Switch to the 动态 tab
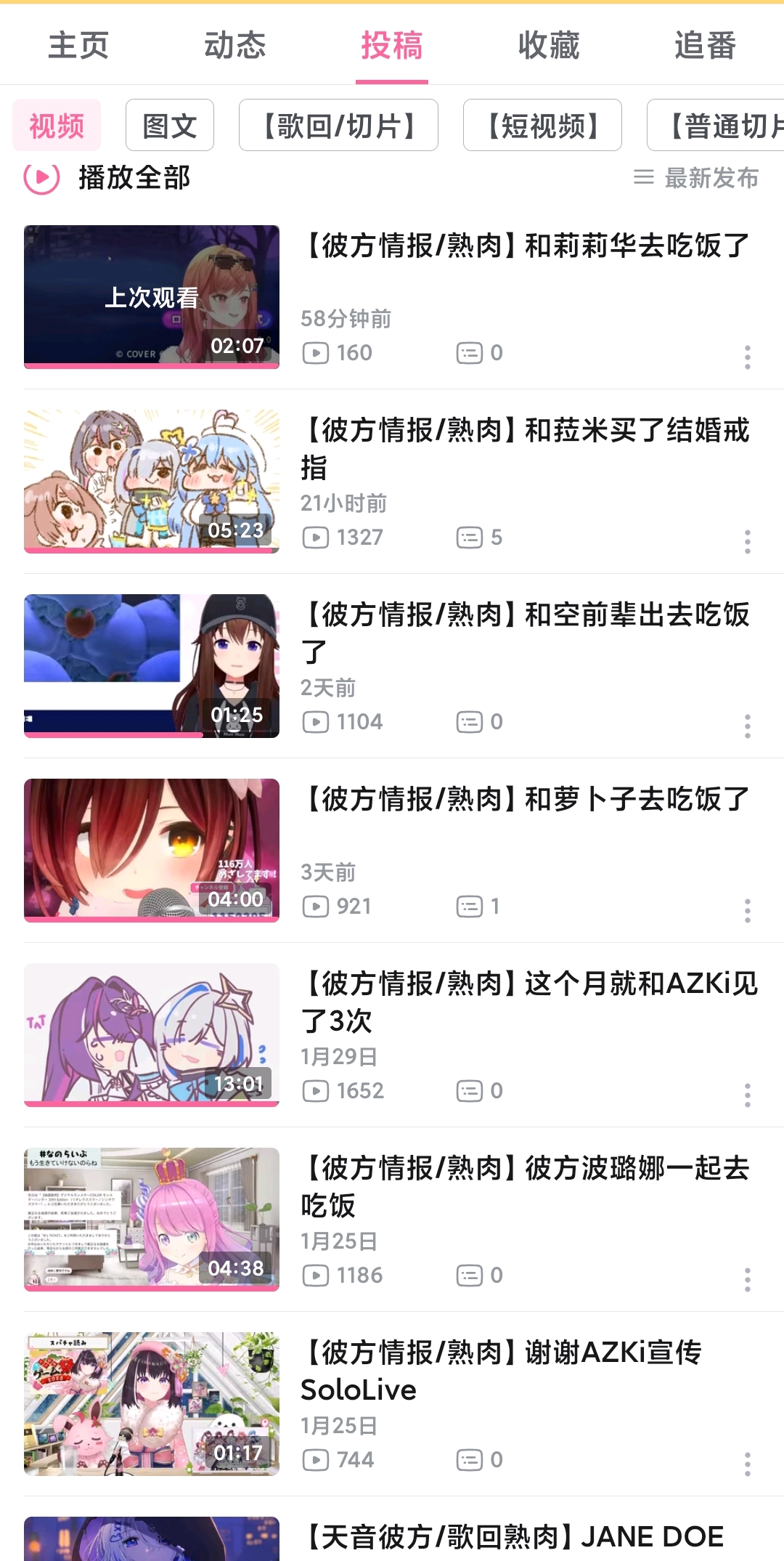The width and height of the screenshot is (784, 1561). click(235, 45)
